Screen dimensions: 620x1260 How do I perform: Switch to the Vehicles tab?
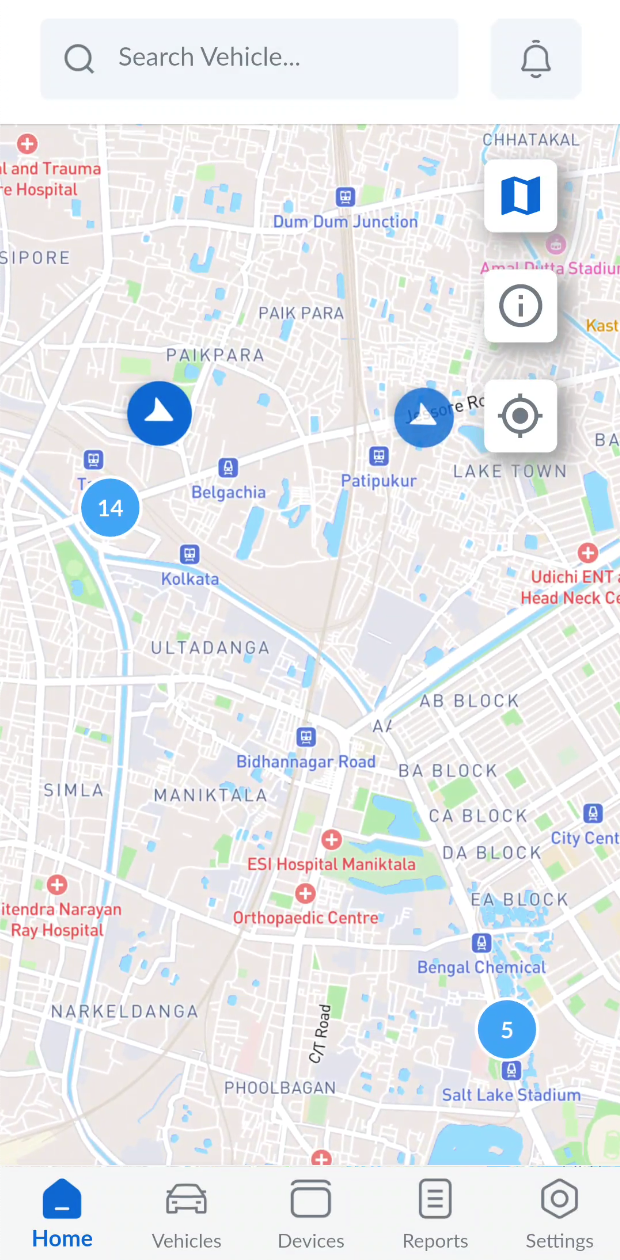click(x=187, y=1213)
